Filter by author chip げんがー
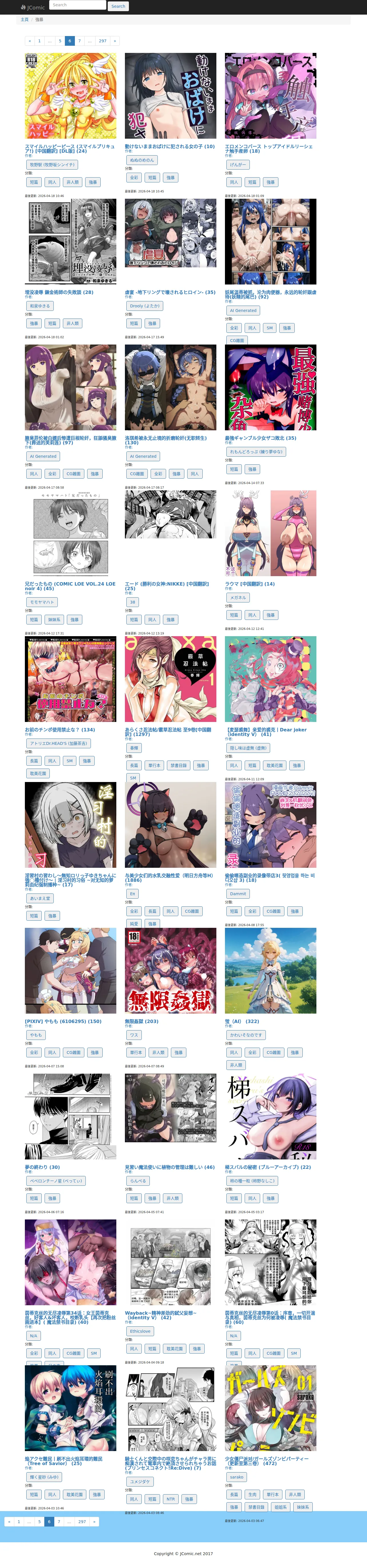 [x=238, y=164]
